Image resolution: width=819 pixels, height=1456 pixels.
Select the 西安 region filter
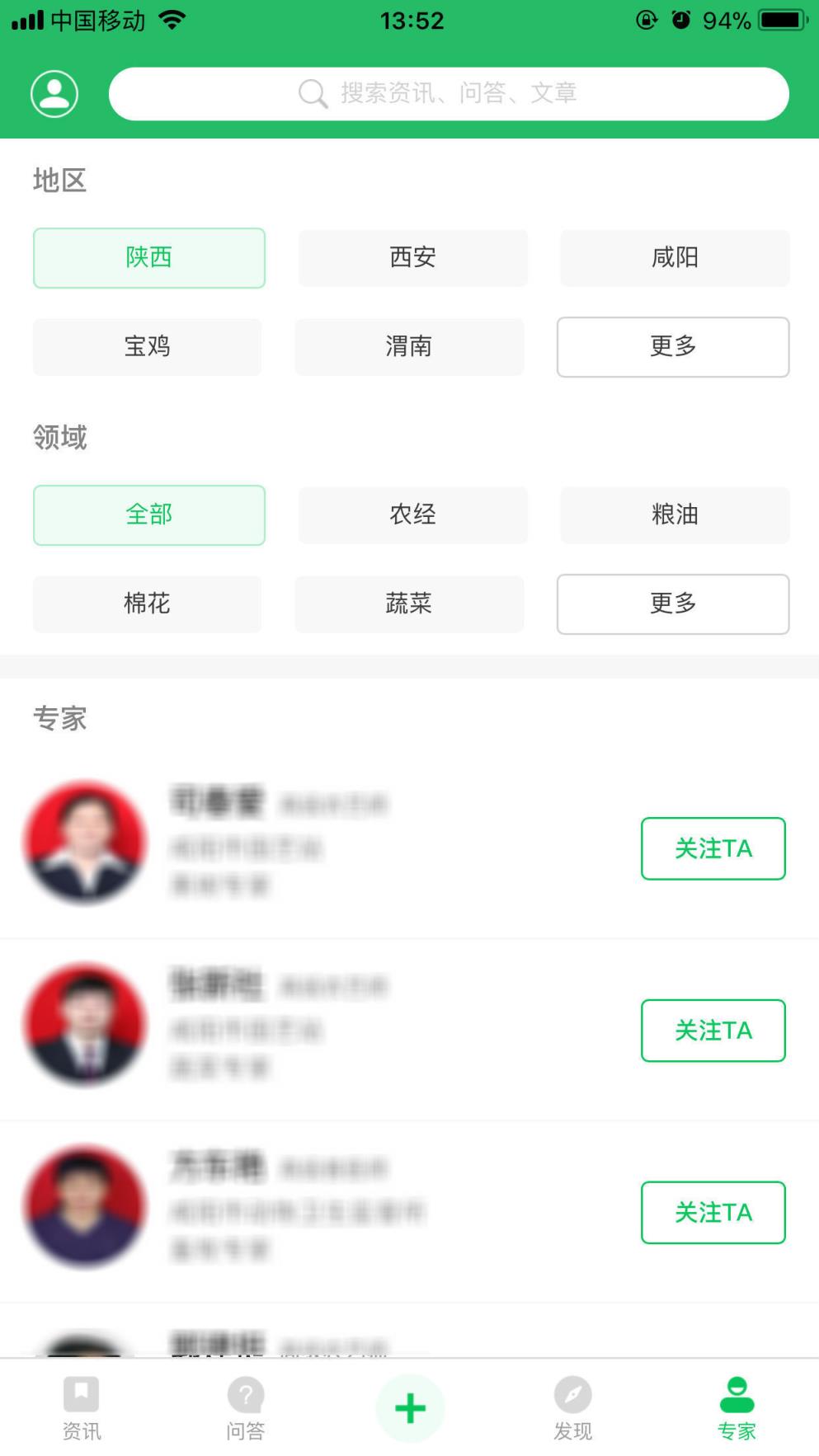pos(412,257)
